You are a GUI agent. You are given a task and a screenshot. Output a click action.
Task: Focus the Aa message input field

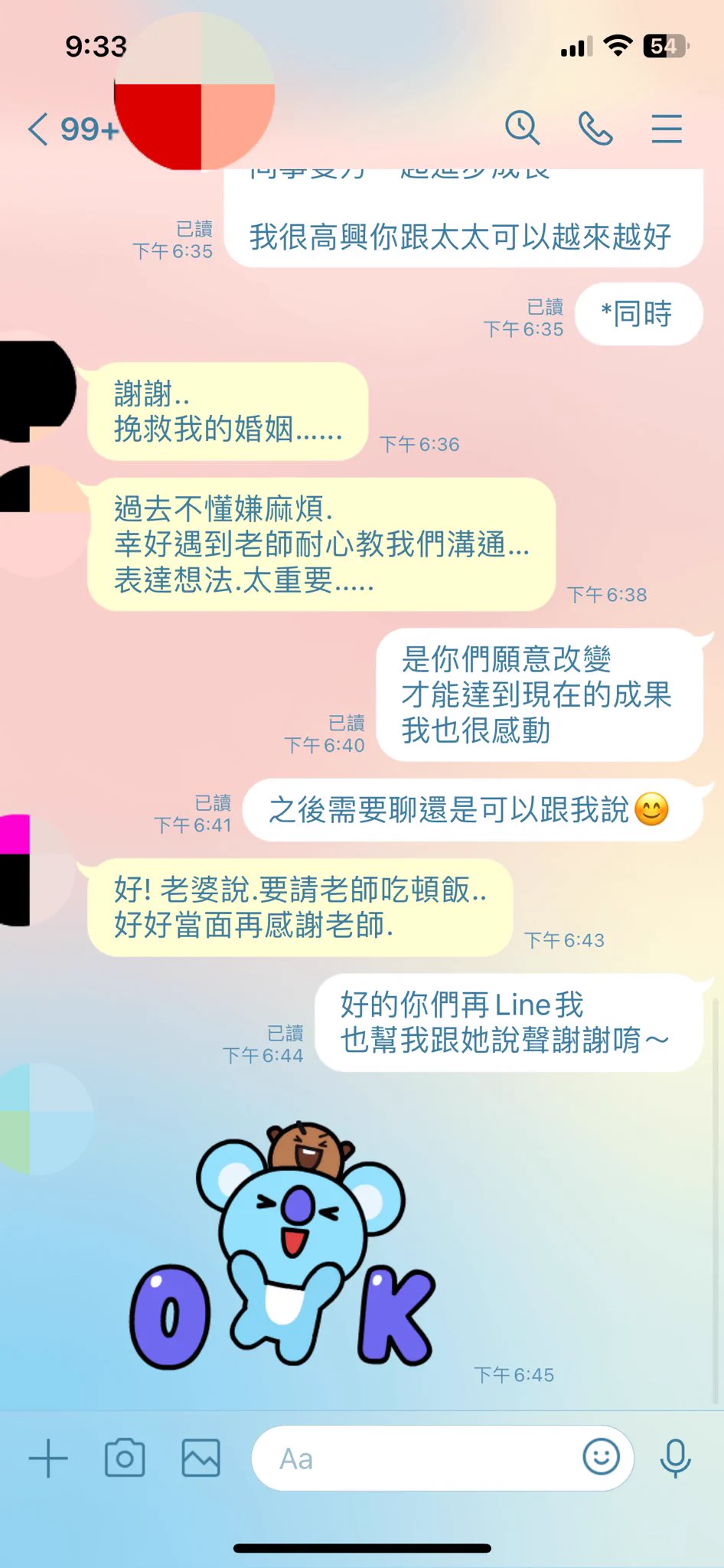pos(413,1459)
